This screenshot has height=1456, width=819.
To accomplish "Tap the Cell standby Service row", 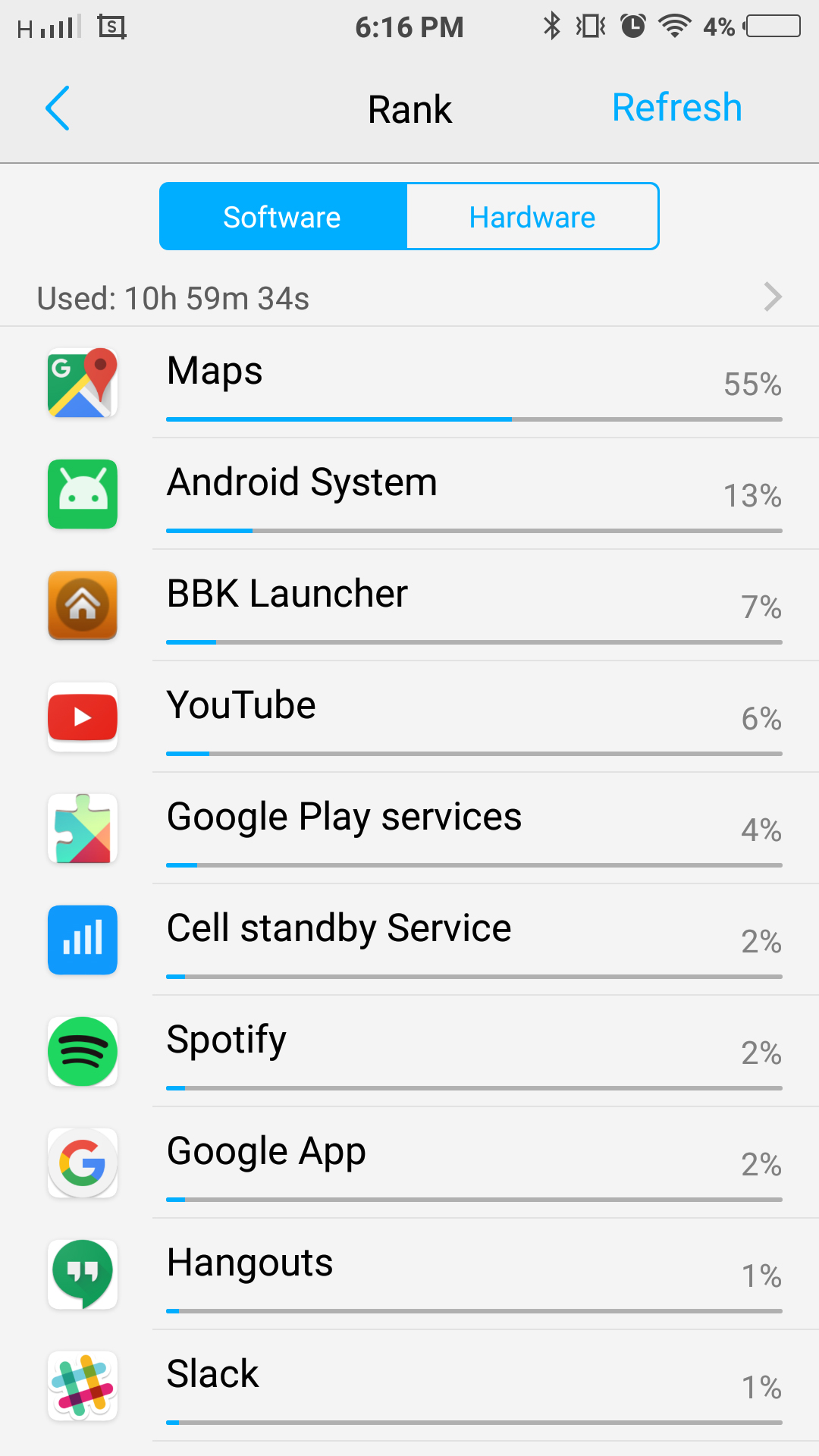I will point(409,940).
